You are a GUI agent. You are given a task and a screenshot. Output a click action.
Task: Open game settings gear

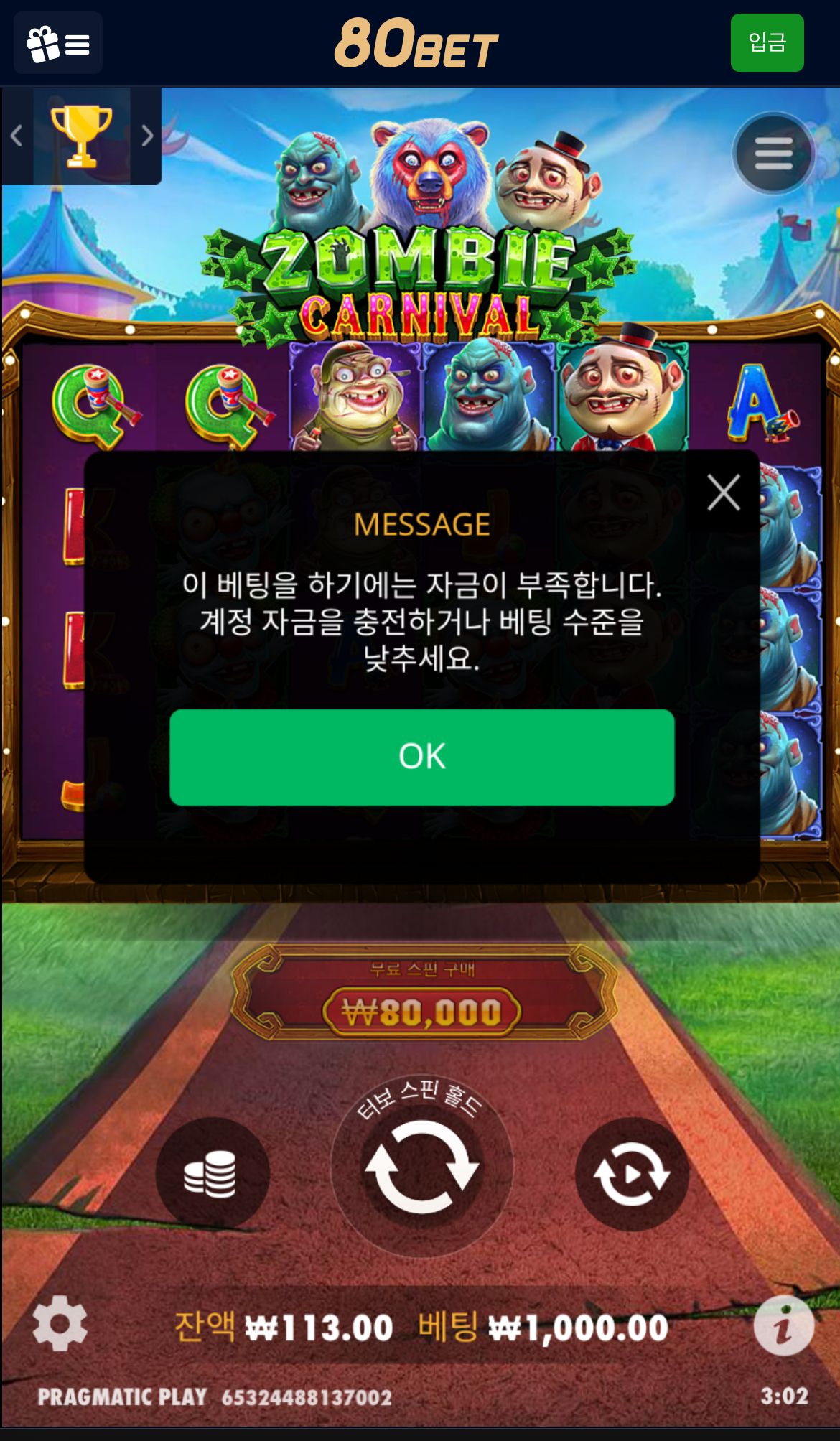(60, 1323)
